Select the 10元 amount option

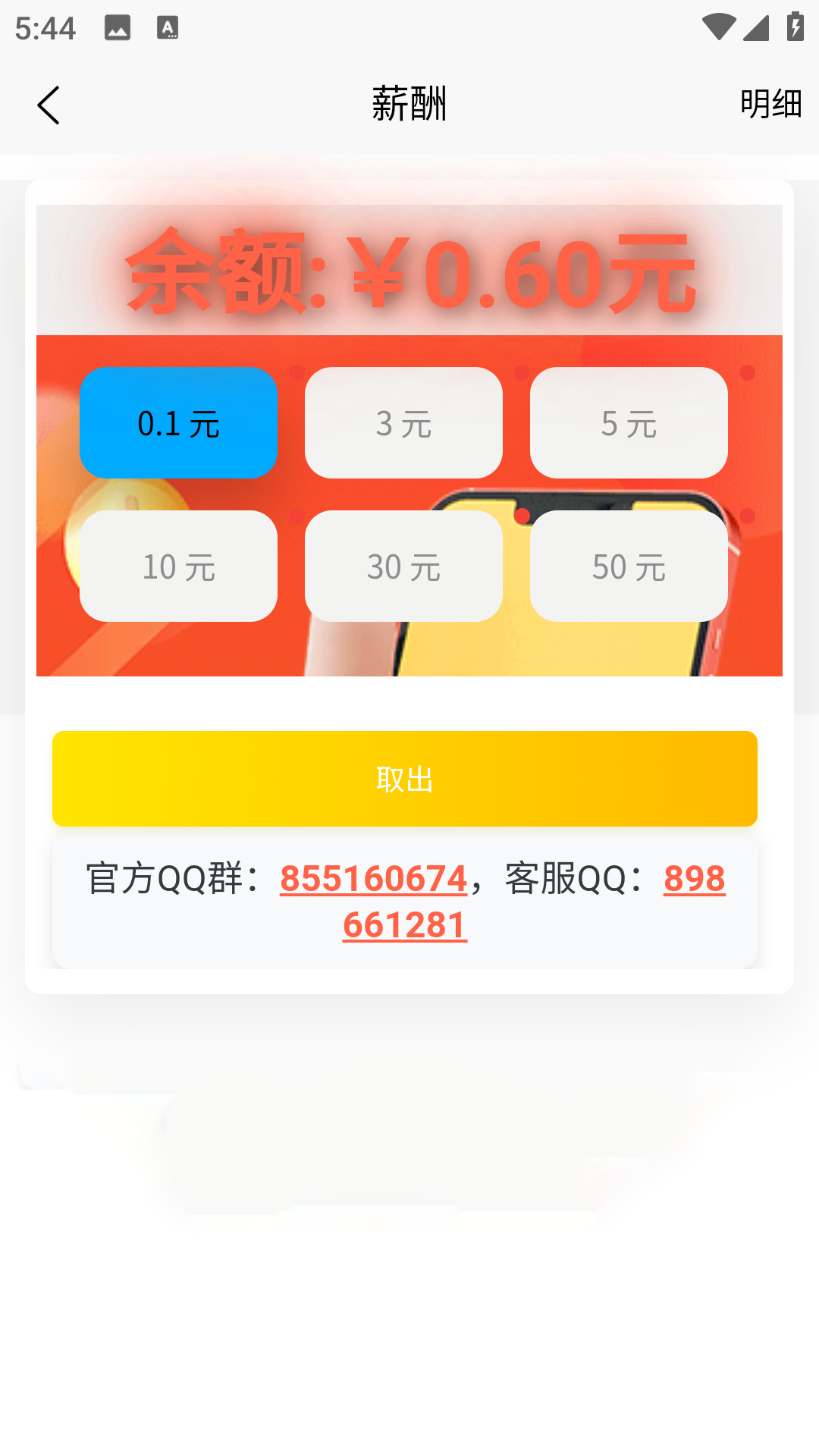tap(178, 566)
